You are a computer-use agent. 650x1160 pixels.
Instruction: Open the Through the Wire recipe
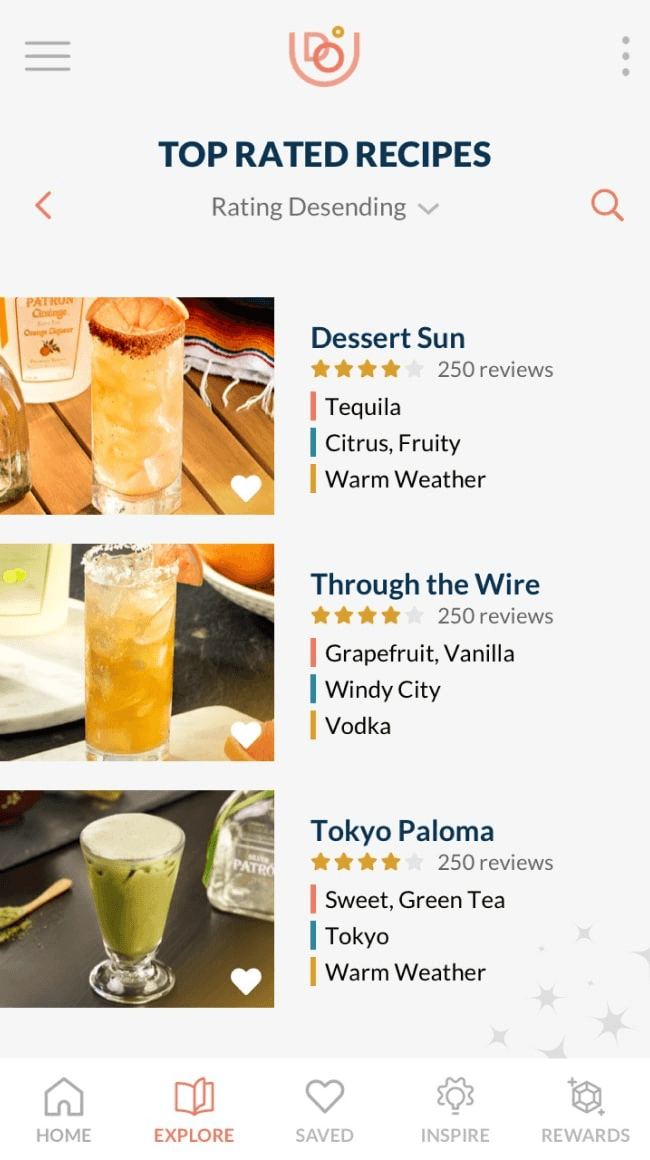click(x=425, y=584)
